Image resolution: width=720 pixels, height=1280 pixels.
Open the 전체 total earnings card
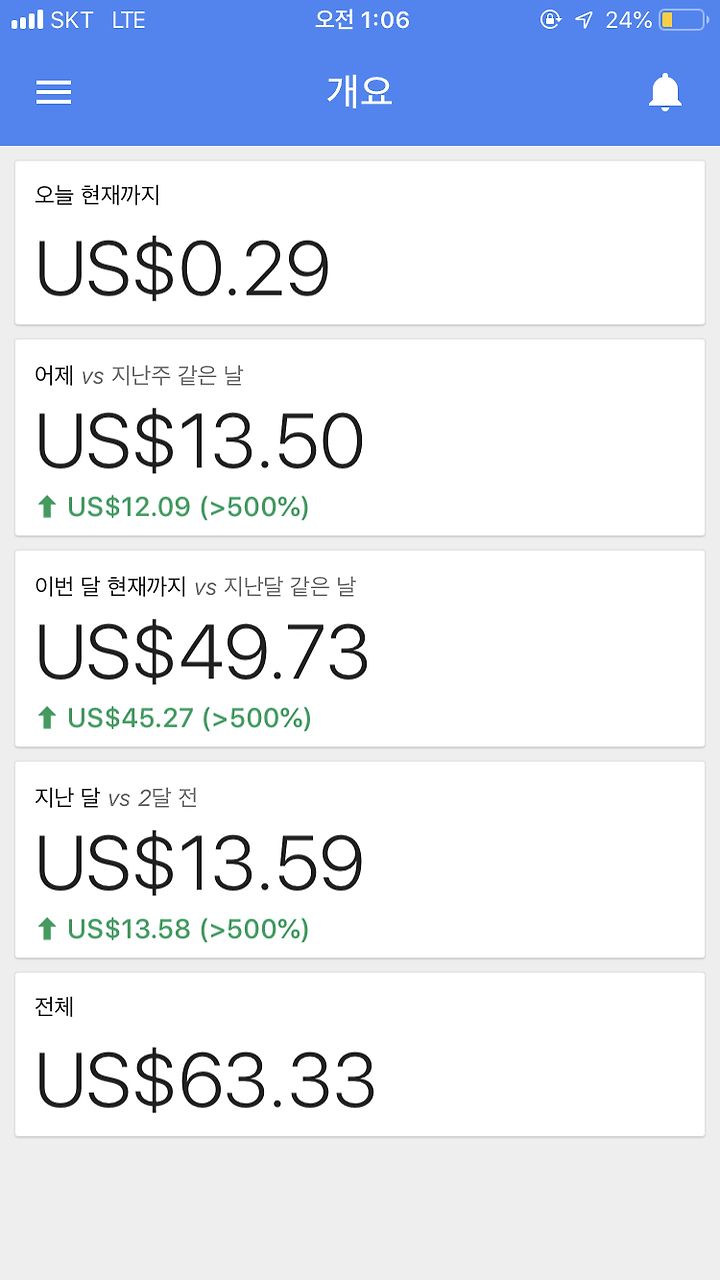point(360,1055)
